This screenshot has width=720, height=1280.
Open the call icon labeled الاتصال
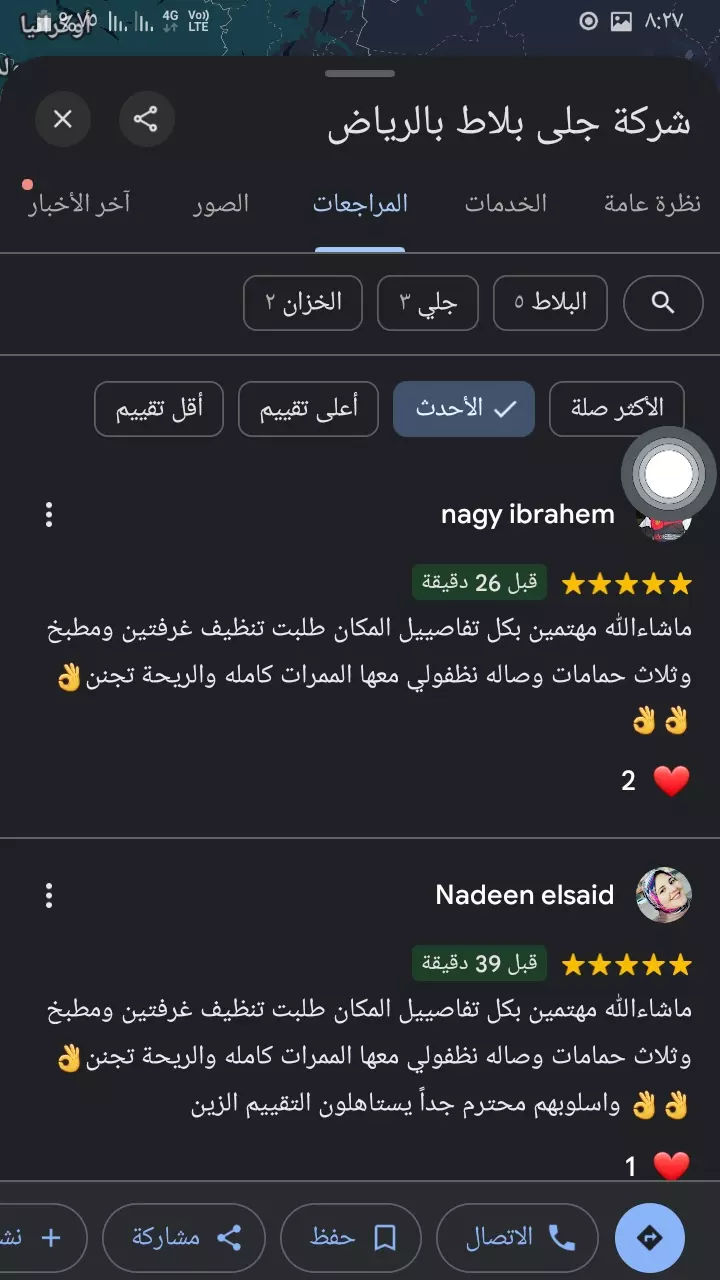[x=517, y=1237]
